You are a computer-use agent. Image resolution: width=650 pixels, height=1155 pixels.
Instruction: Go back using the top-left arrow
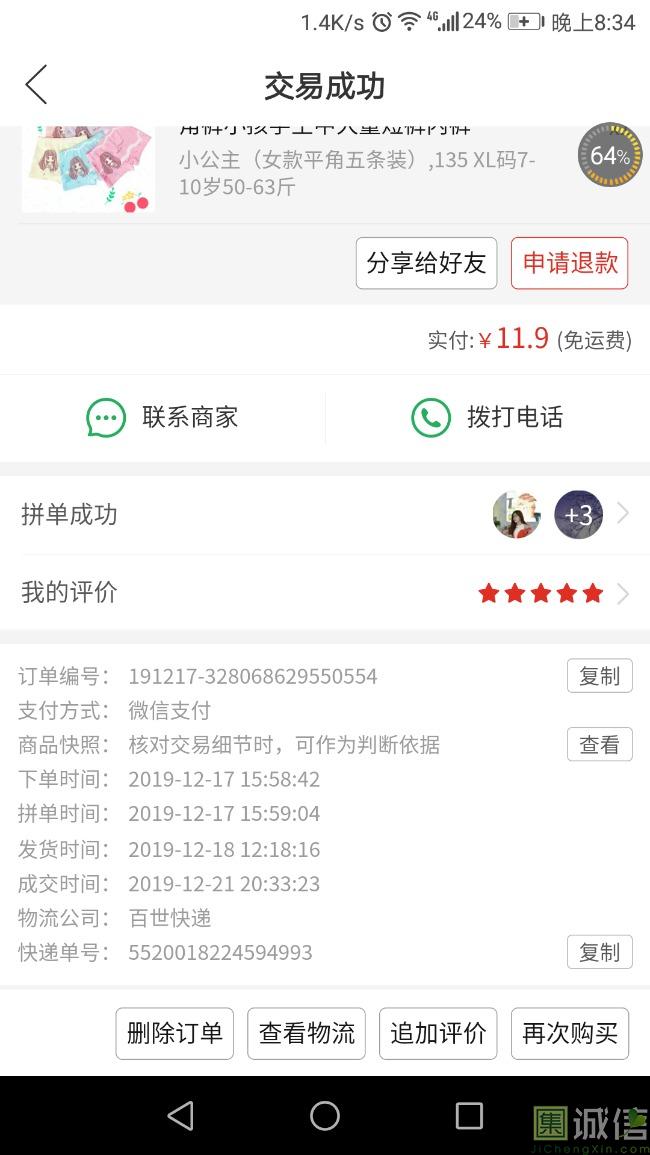[x=37, y=85]
